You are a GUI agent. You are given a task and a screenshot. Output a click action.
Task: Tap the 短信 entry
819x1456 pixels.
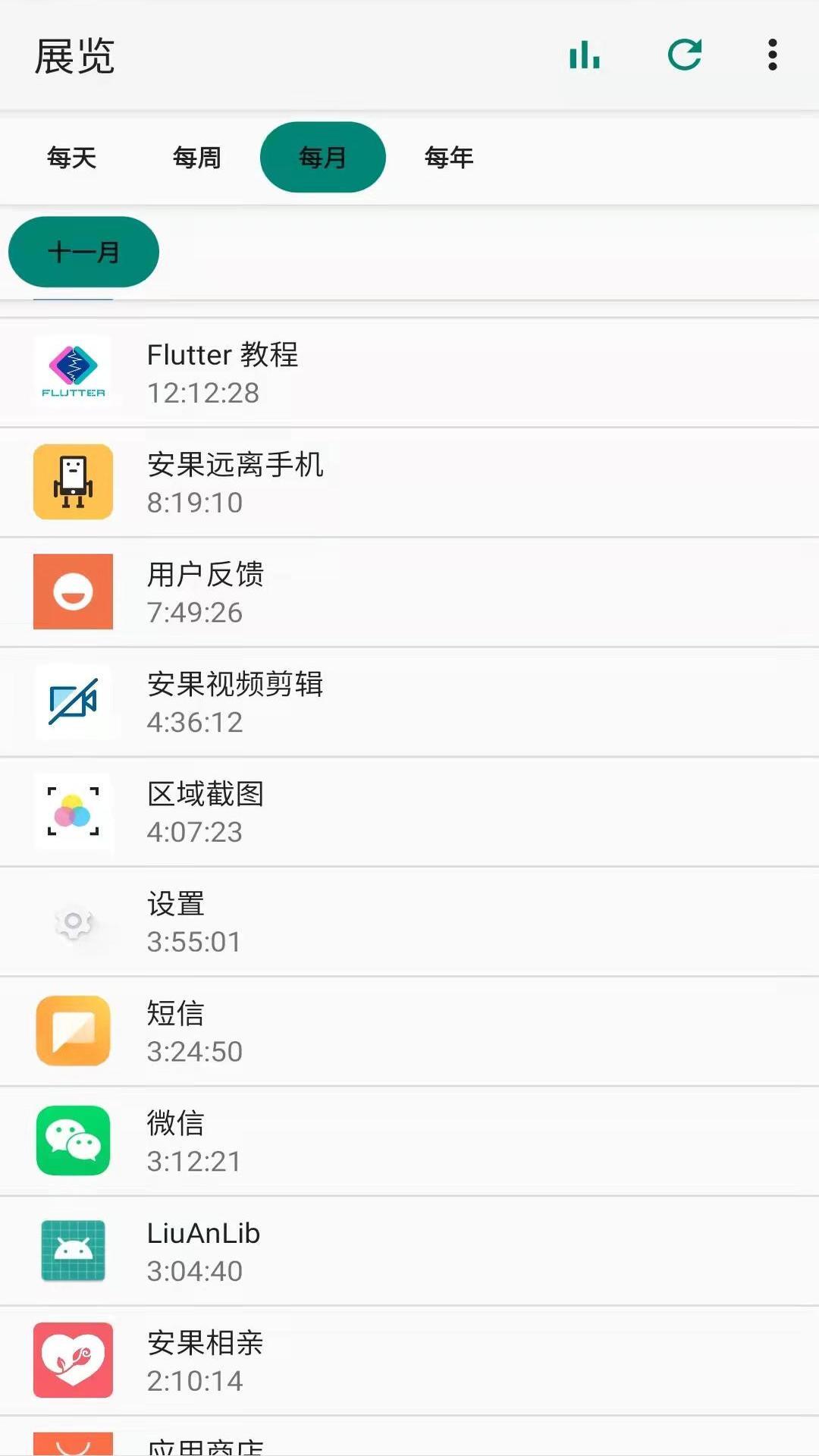tap(409, 1031)
